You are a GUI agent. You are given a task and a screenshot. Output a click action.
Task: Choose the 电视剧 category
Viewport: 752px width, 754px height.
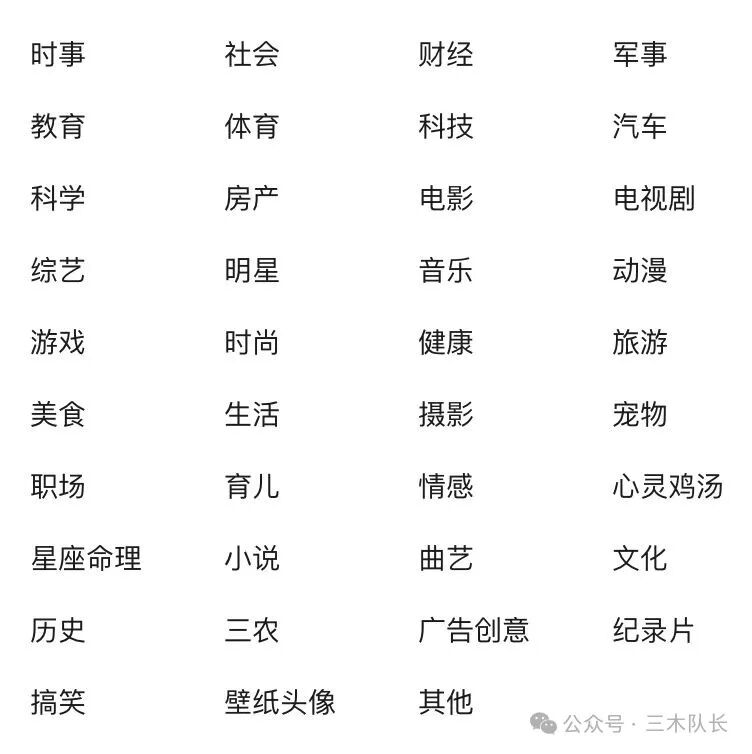point(654,199)
